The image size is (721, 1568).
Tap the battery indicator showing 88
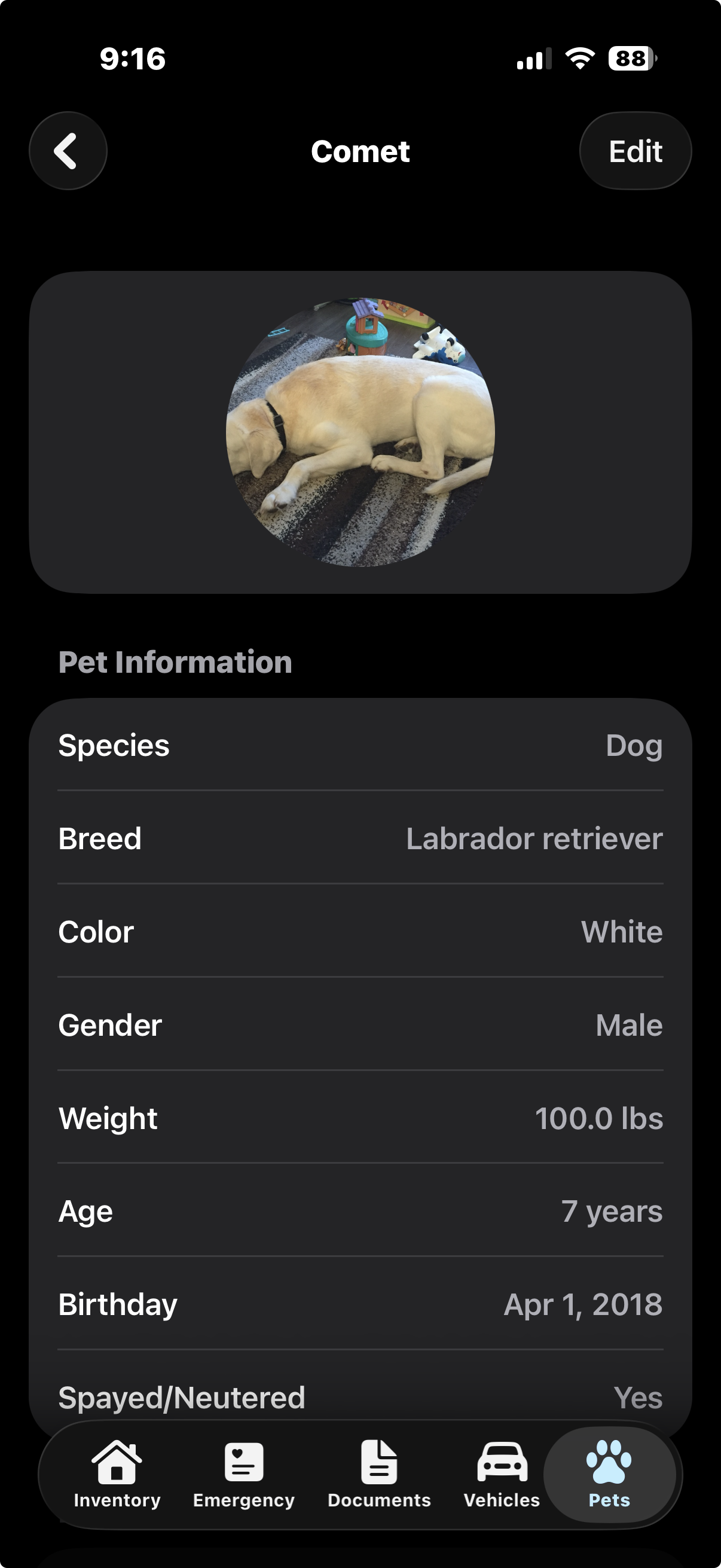[630, 58]
